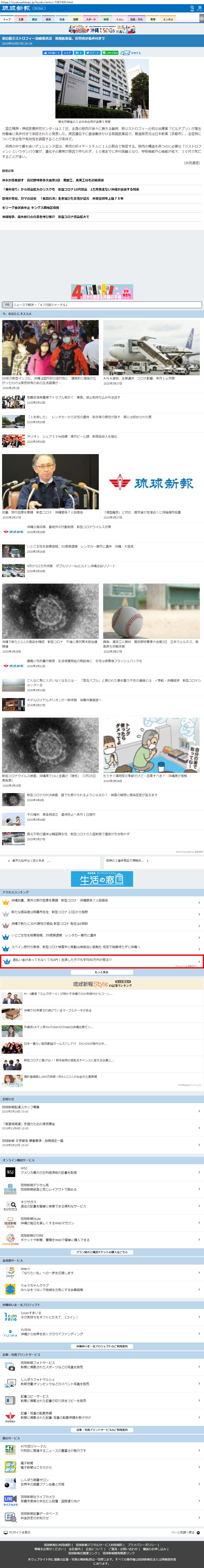The width and height of the screenshot is (204, 1568).
Task: Open the related article 琉大が現地隊す 高校野球春季大会
Action: click(53, 180)
